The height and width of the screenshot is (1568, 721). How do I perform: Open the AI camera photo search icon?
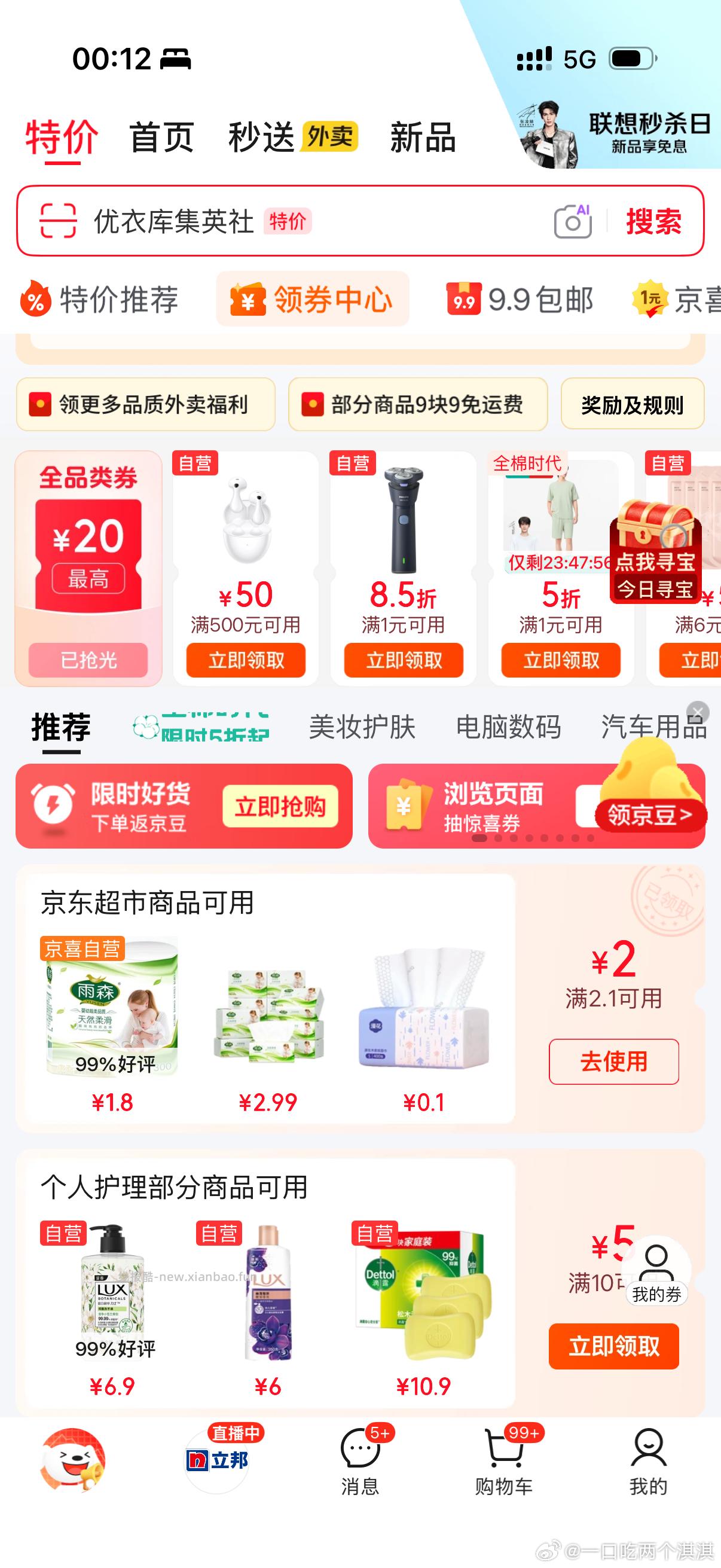[x=575, y=221]
